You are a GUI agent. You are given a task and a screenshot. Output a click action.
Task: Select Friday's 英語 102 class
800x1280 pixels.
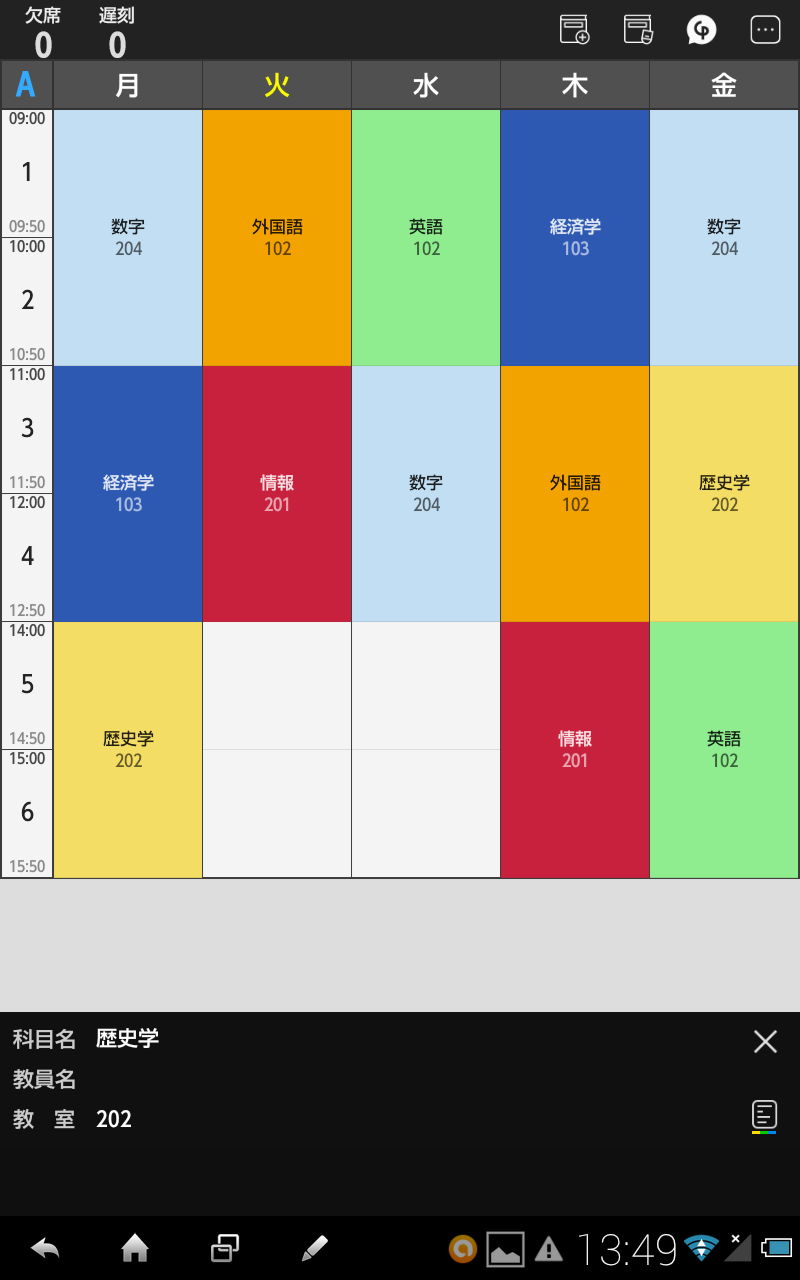(724, 750)
